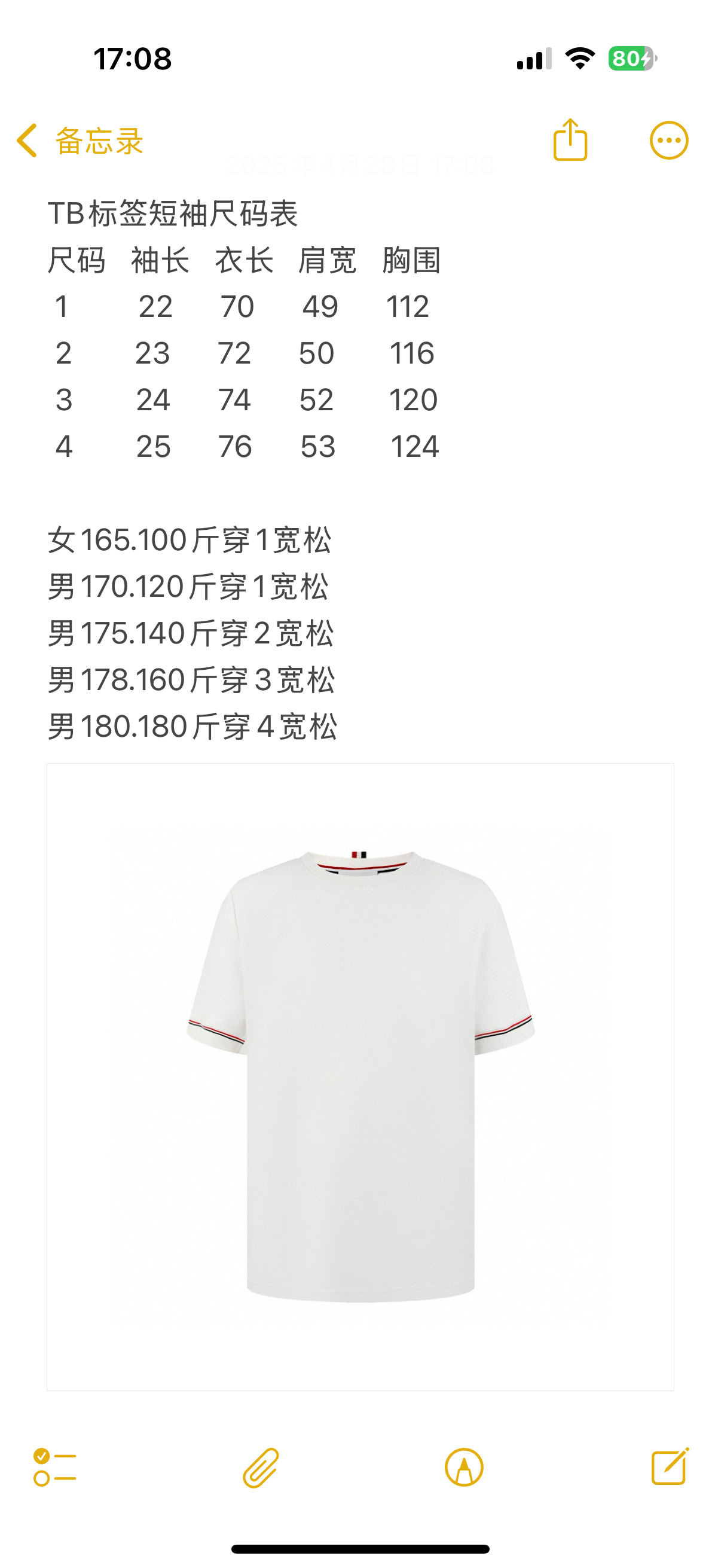Go back to 备忘录 notes list

79,141
